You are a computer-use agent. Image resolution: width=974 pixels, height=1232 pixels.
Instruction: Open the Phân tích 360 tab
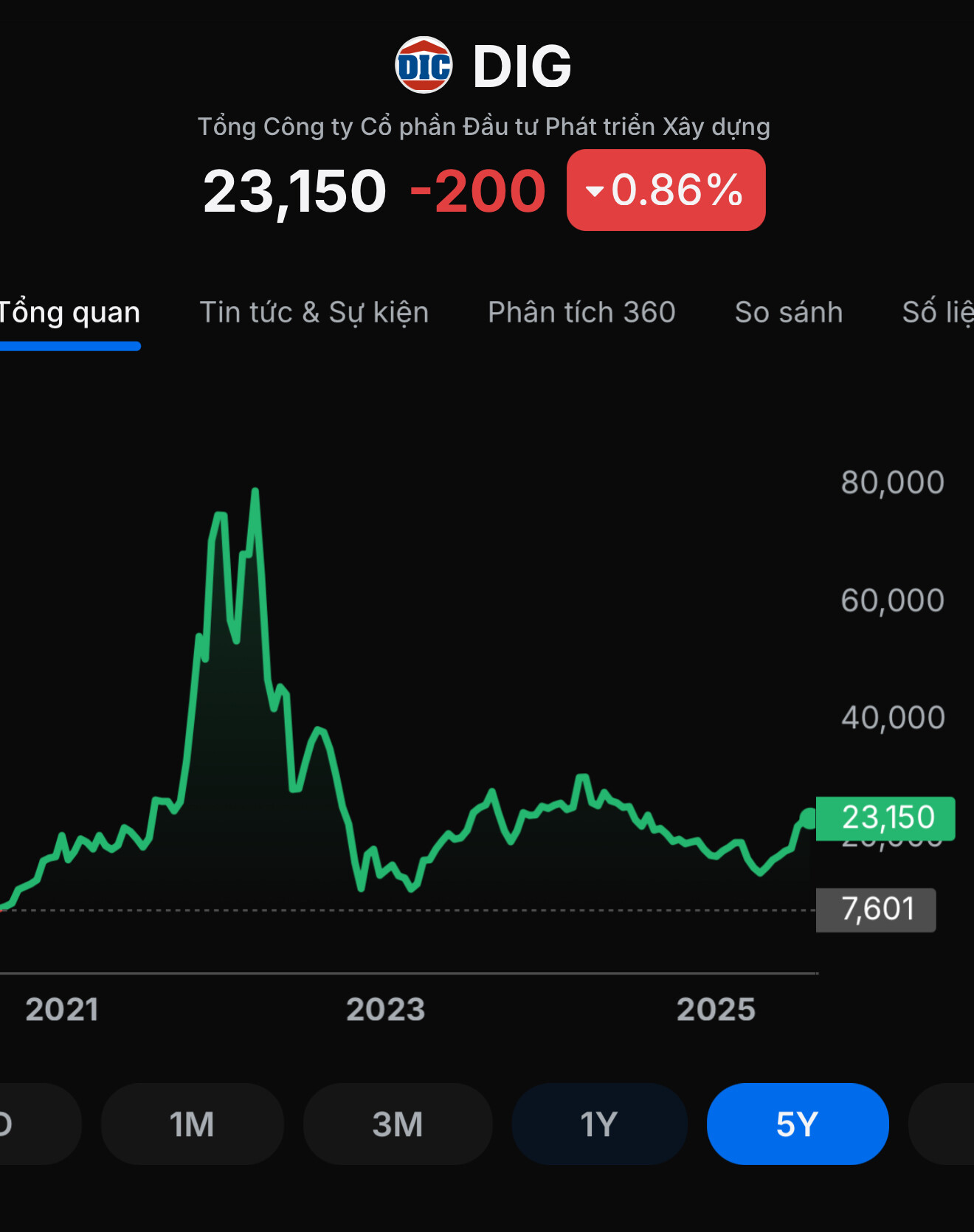[x=581, y=313]
